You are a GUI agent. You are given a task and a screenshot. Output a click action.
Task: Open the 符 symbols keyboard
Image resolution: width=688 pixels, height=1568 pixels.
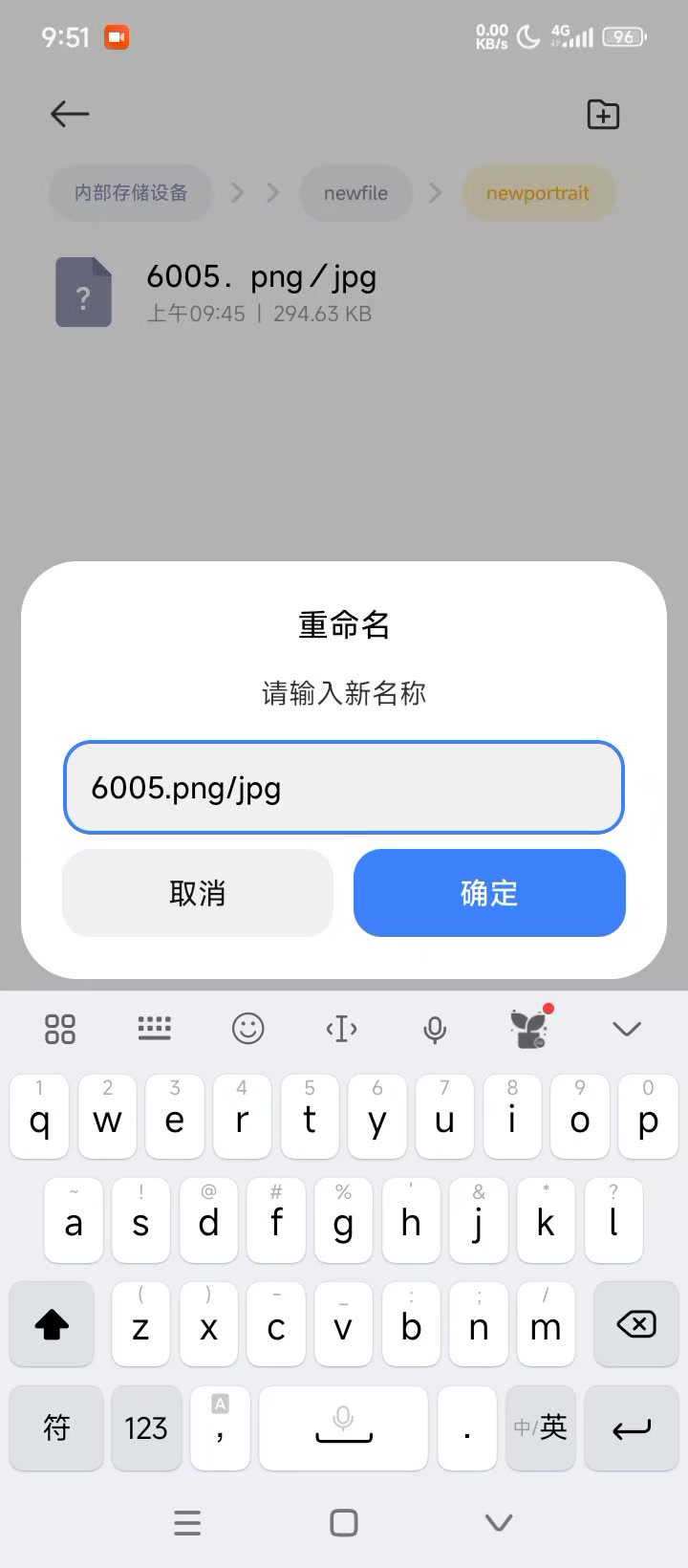point(56,1428)
